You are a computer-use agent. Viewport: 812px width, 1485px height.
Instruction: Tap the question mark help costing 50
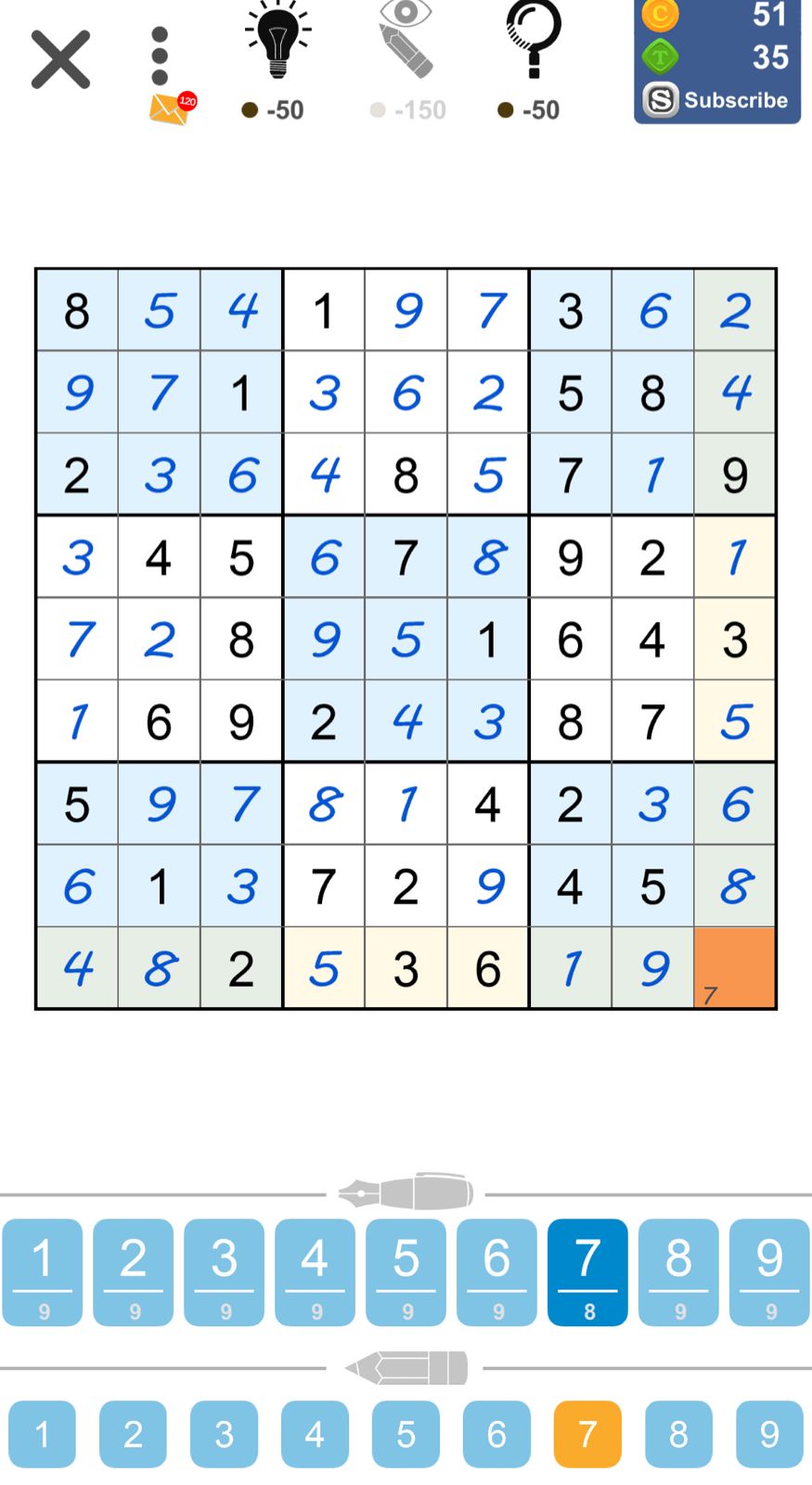[x=533, y=61]
